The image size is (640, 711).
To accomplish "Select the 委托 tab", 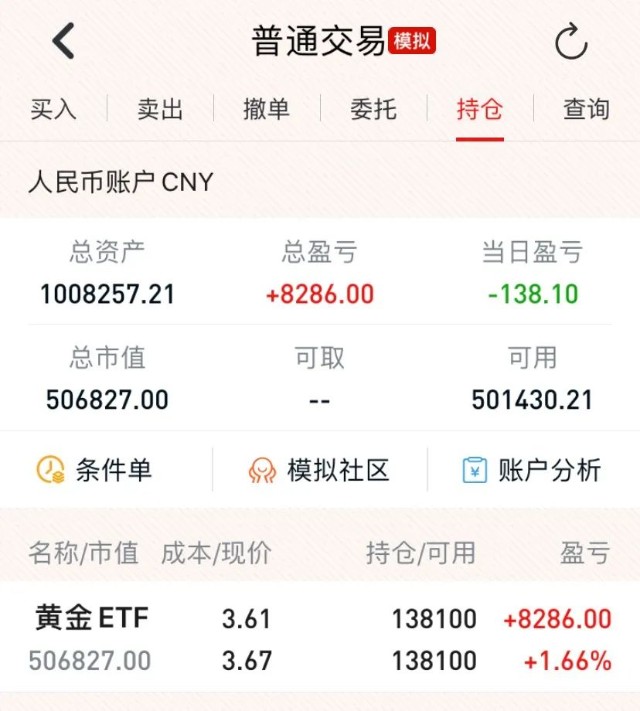I will point(373,109).
